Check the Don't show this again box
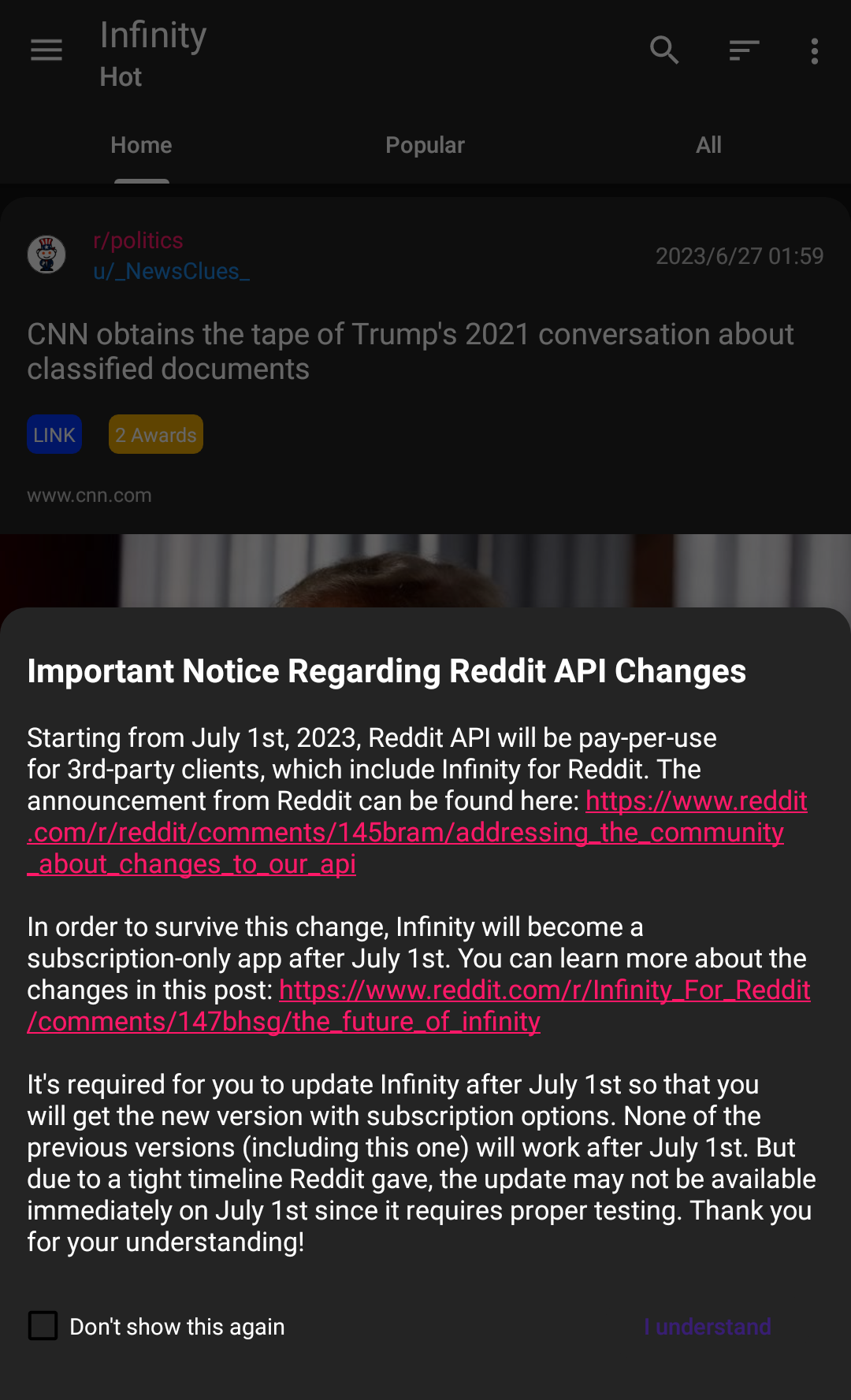Screen dimensions: 851x1400 [x=43, y=1326]
